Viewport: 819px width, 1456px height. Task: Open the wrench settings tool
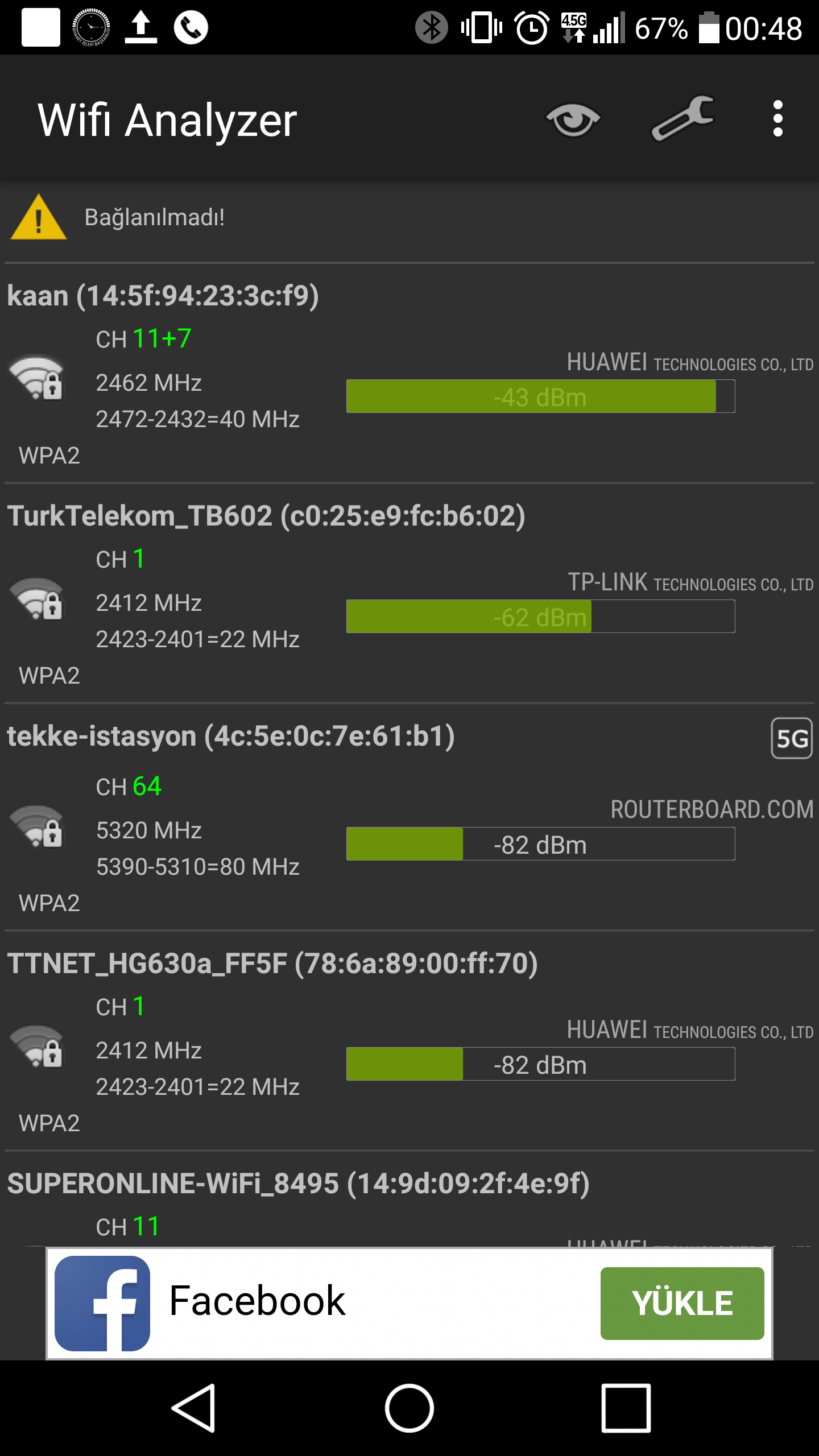click(682, 118)
